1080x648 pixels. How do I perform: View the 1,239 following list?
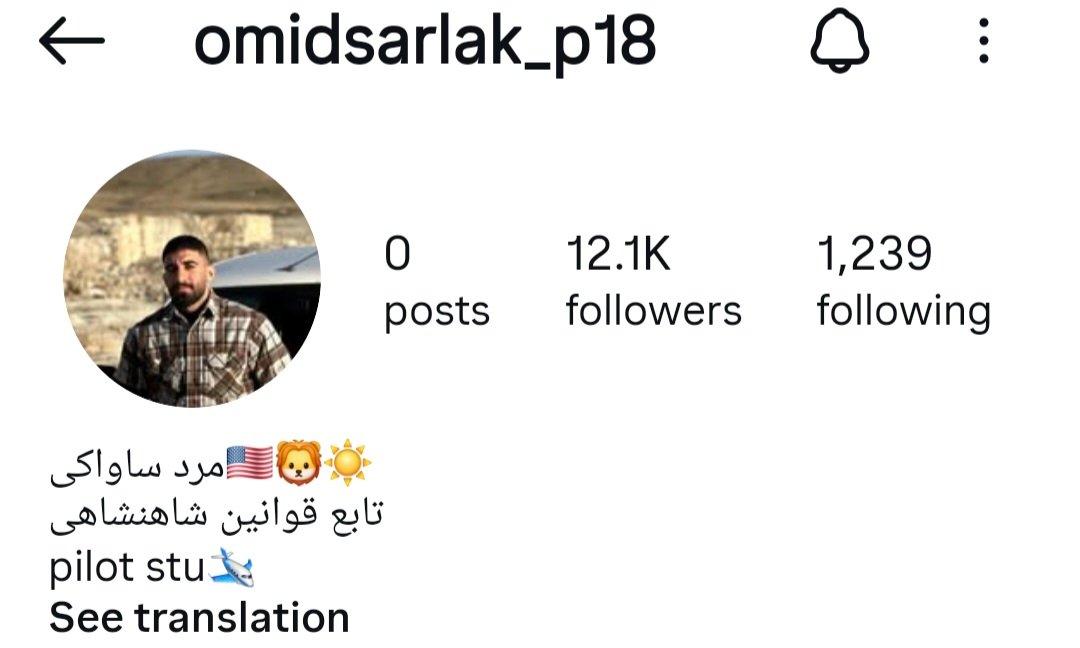pyautogui.click(x=903, y=283)
